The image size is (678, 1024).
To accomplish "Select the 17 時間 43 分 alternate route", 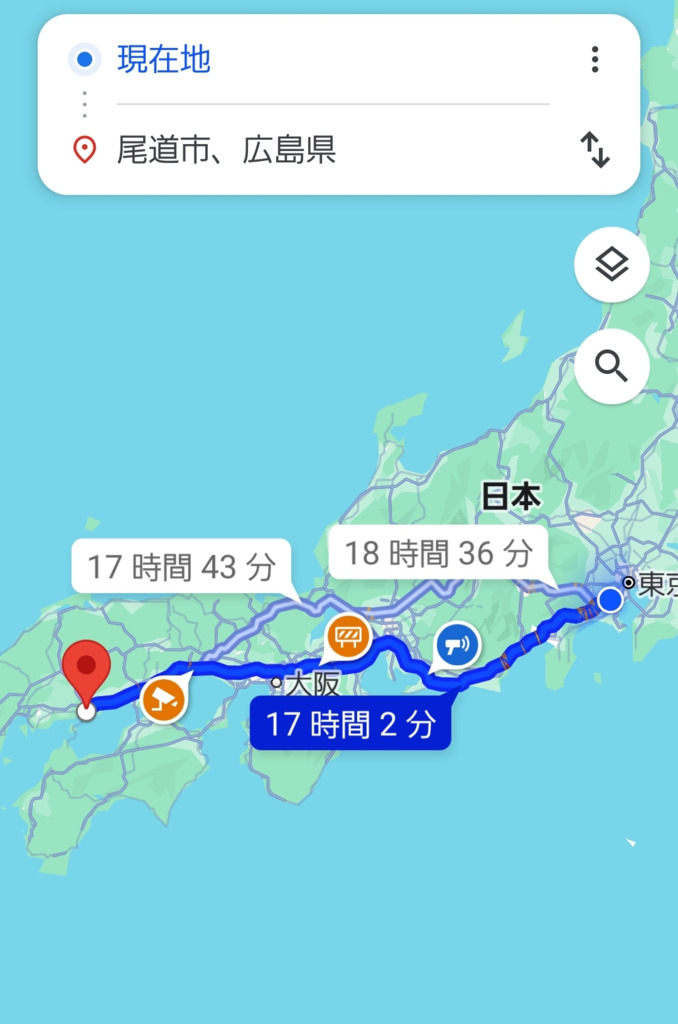I will tap(181, 567).
